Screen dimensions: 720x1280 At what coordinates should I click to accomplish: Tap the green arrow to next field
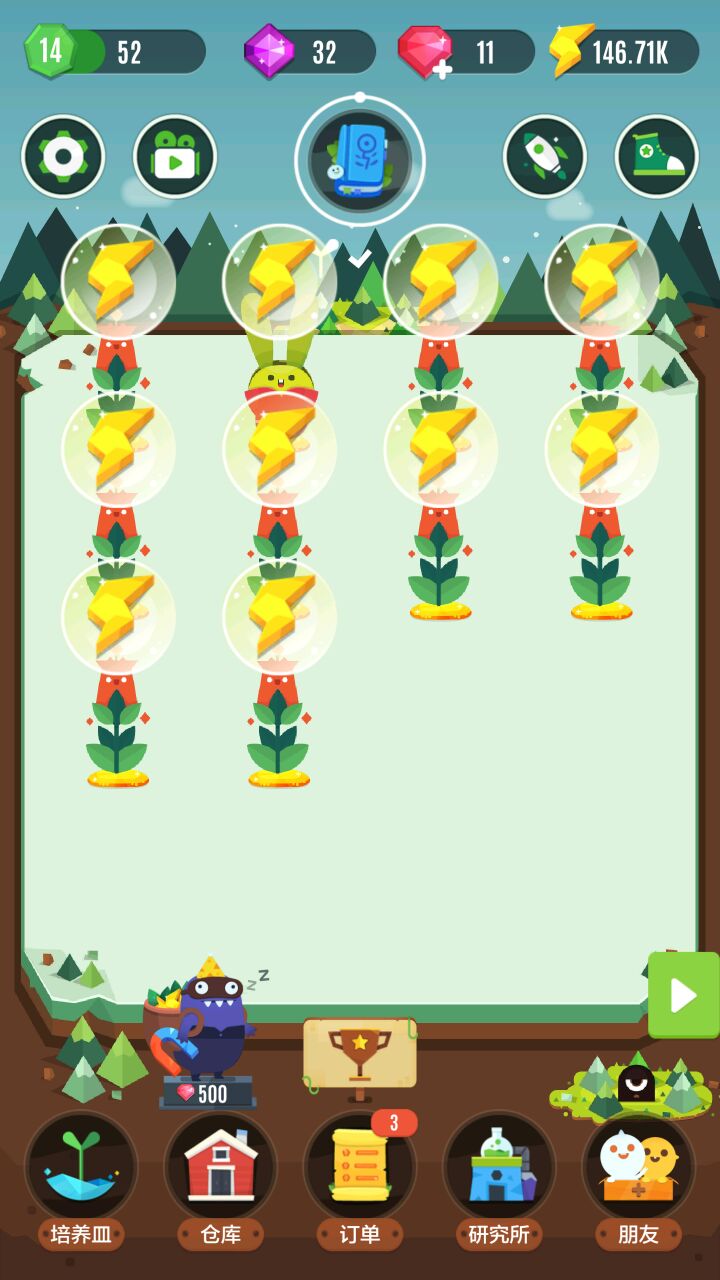click(684, 995)
